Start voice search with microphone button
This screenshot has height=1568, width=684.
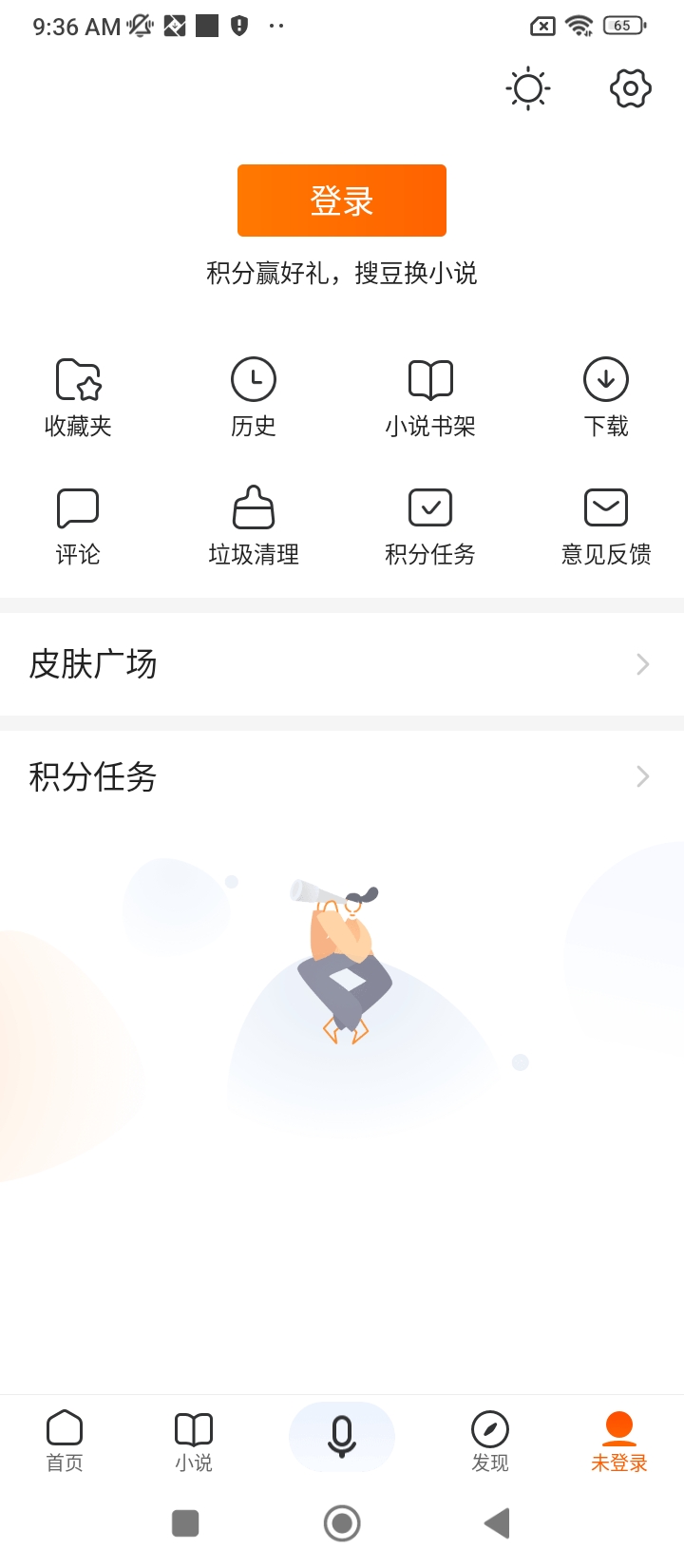pos(342,1436)
